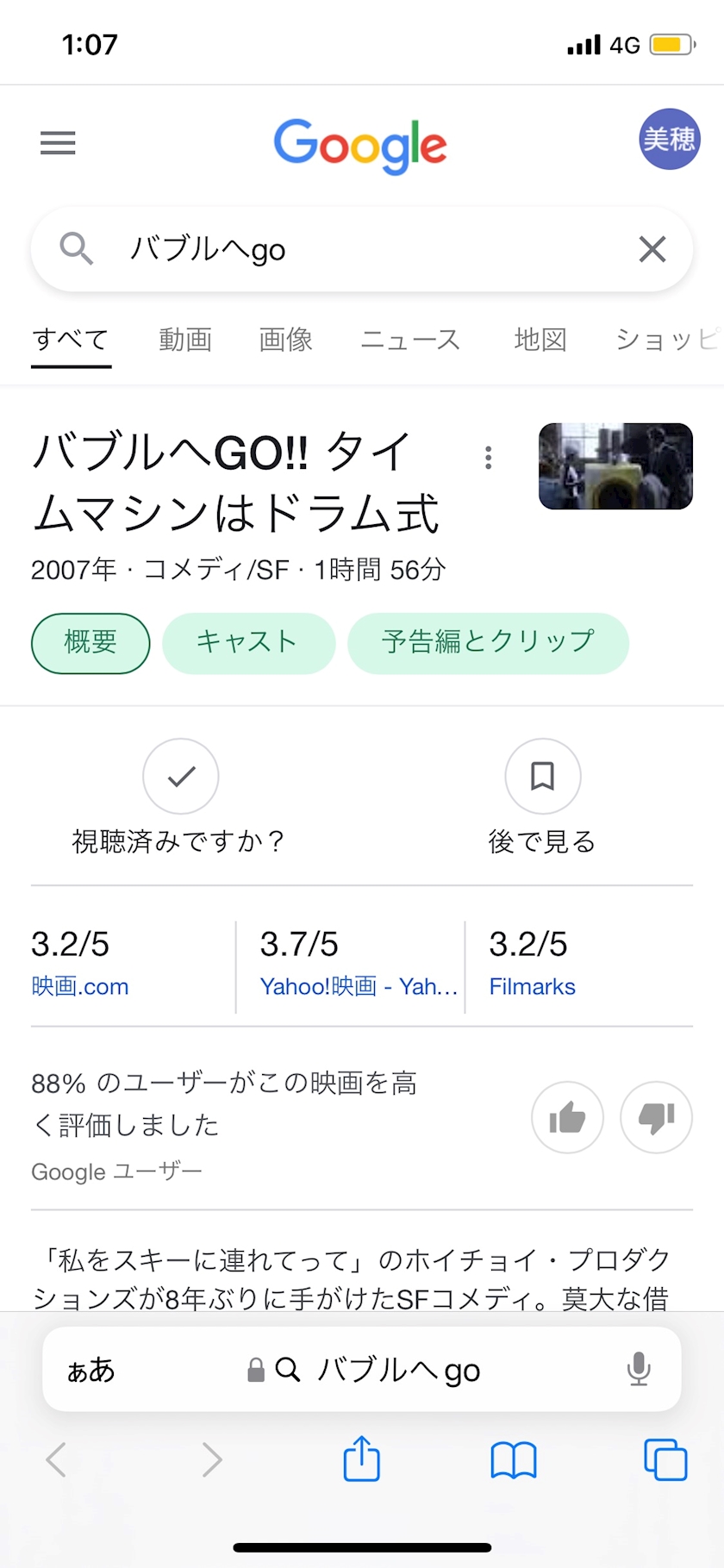Viewport: 724px width, 1568px height.
Task: Mark the movie as watched
Action: [180, 776]
